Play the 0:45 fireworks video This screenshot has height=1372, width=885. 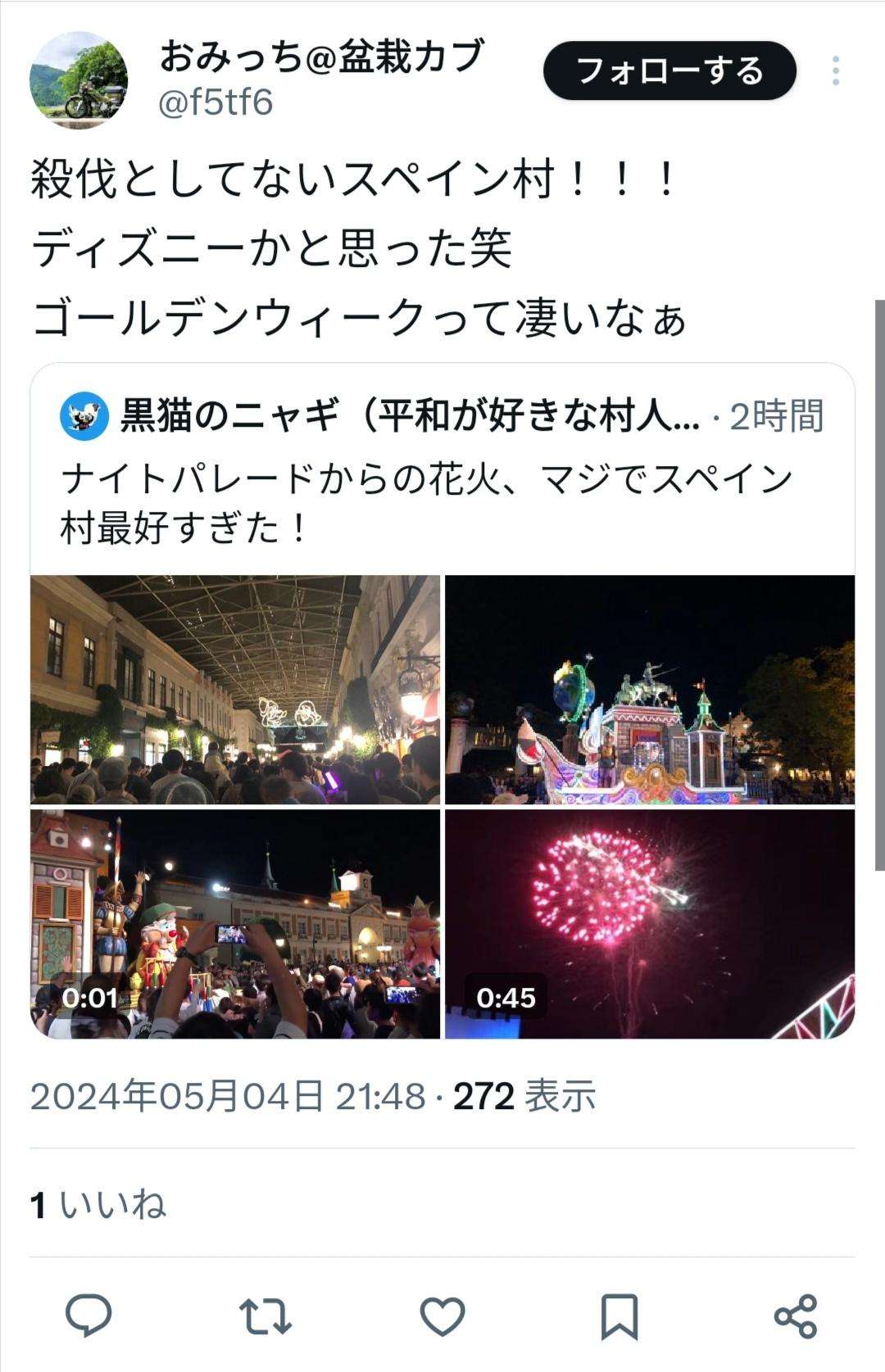click(x=650, y=923)
